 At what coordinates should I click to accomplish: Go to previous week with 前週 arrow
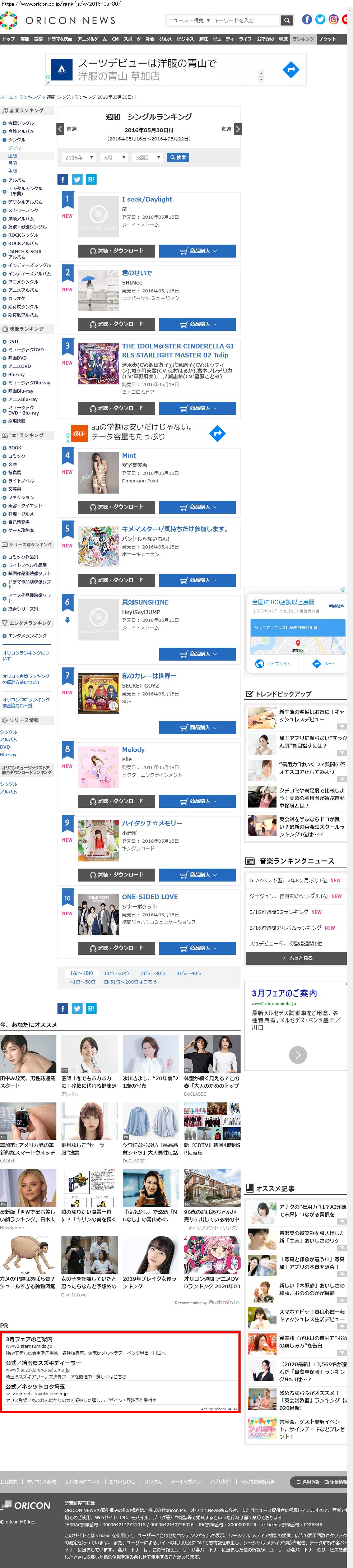[x=60, y=129]
